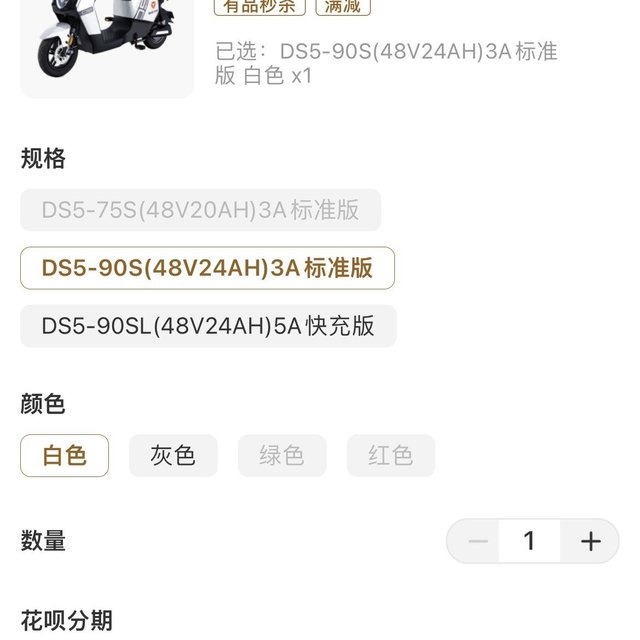Select 白色 color
Screen dimensions: 640x640
pyautogui.click(x=64, y=456)
